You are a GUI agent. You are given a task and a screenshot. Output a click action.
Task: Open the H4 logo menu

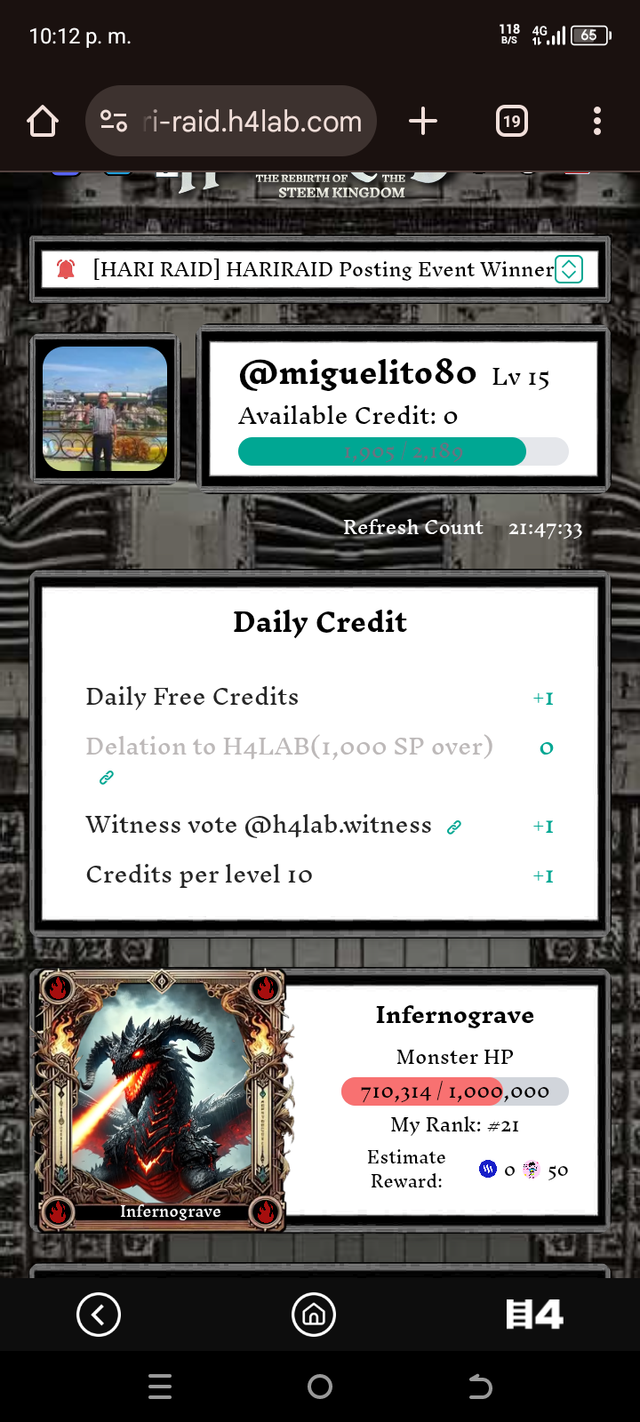click(534, 1315)
